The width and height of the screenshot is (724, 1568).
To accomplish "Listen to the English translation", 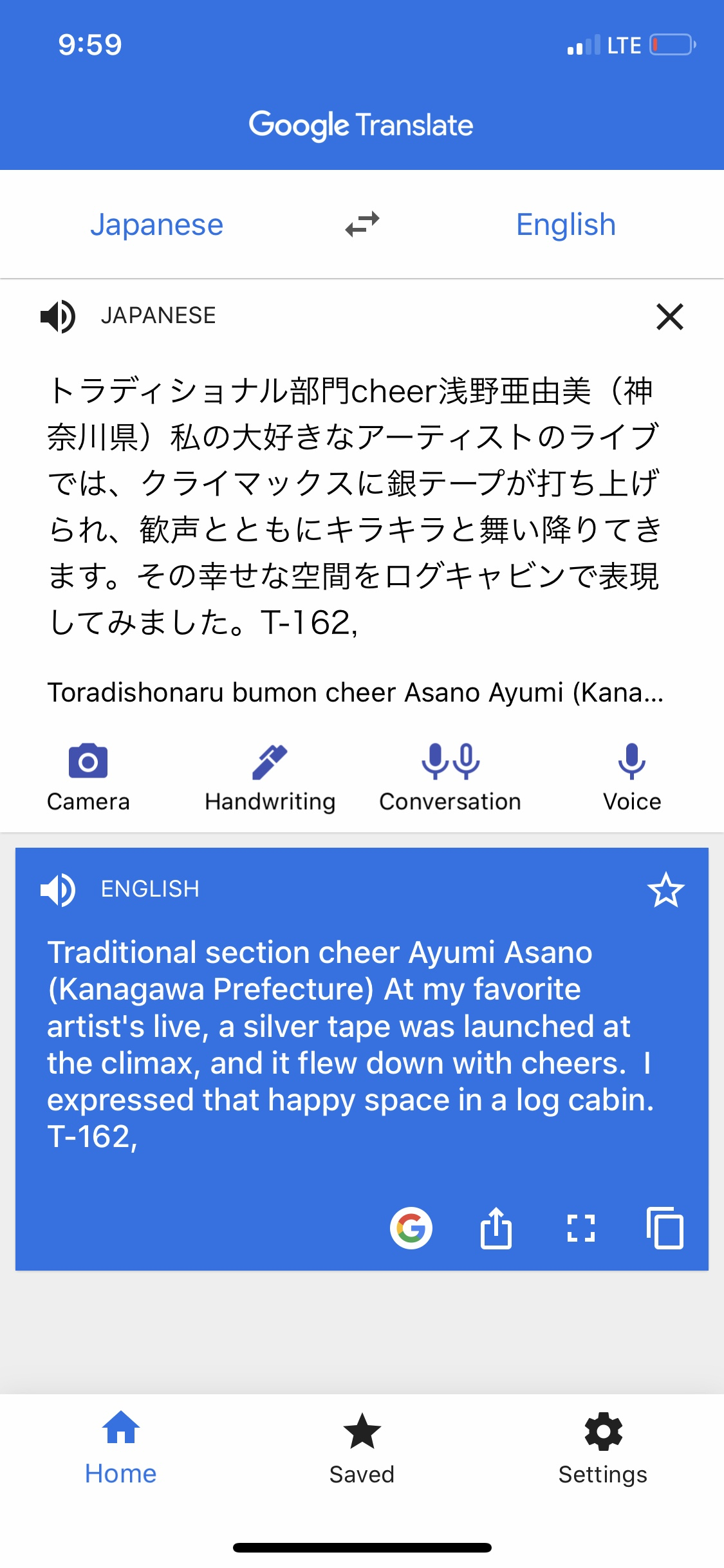I will pyautogui.click(x=58, y=890).
